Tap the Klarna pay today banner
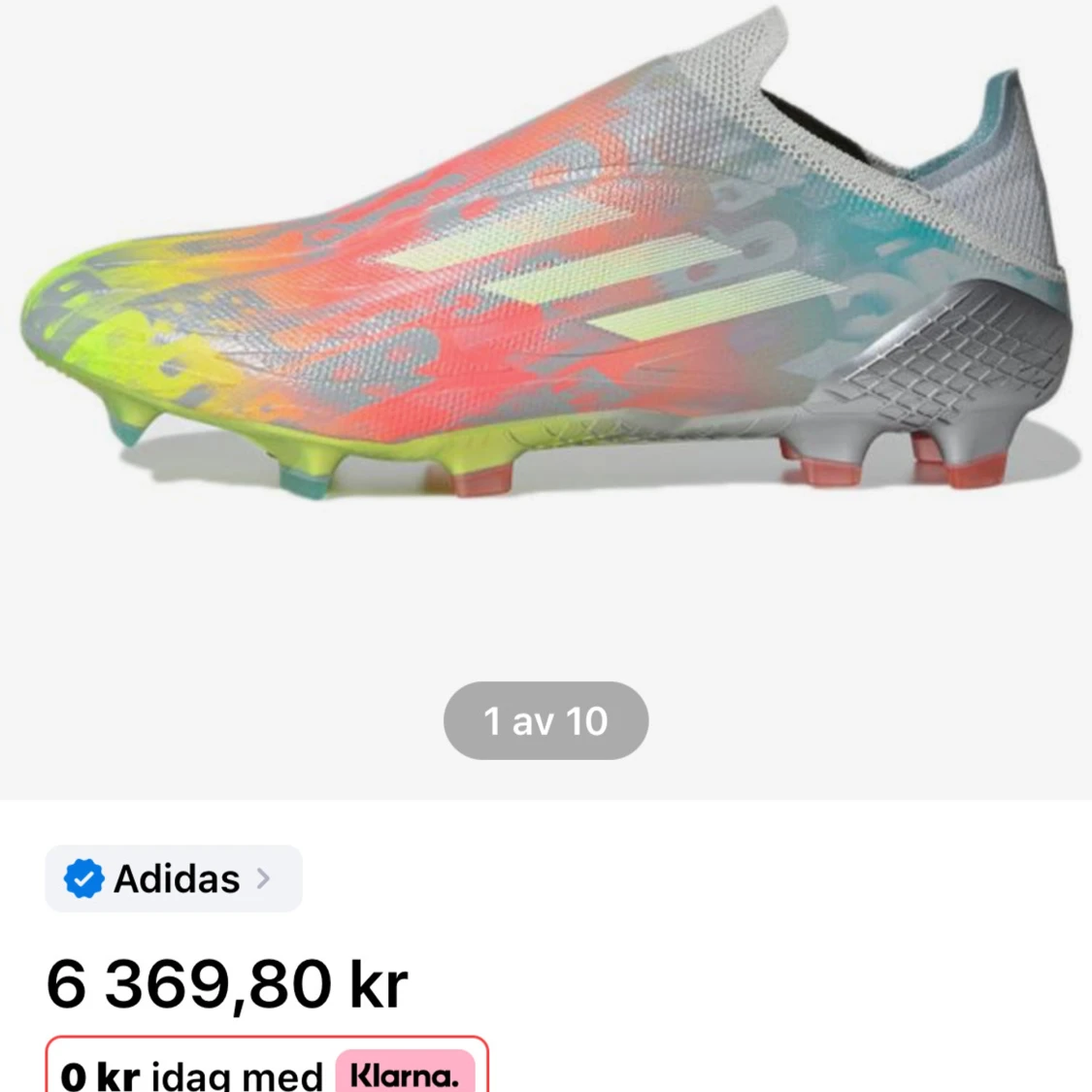Screen dimensions: 1092x1092 click(267, 1070)
